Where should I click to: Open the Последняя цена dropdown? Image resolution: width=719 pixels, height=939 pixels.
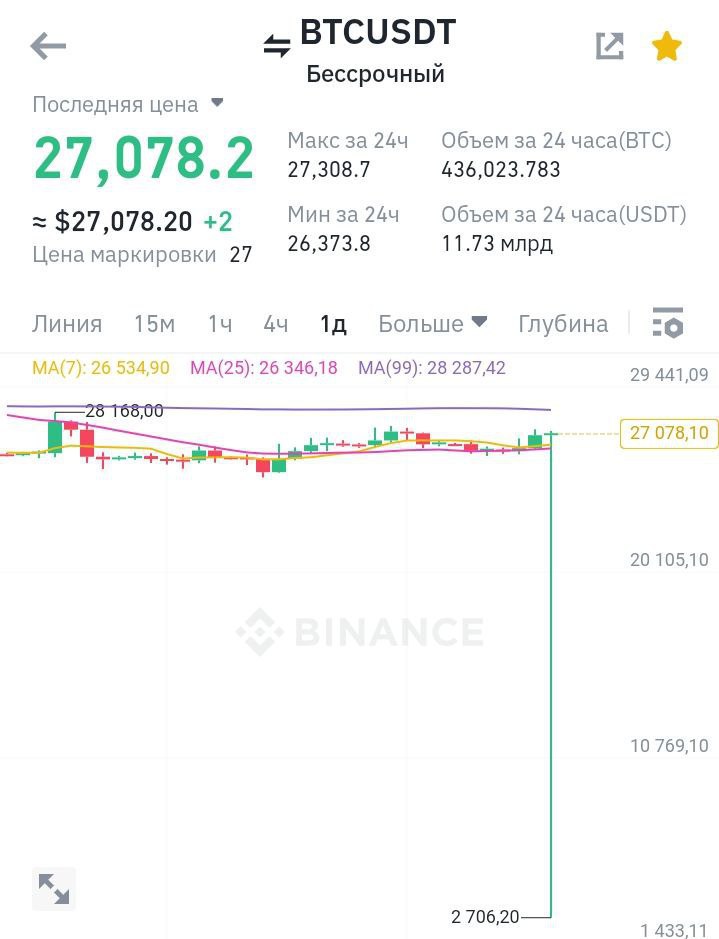coord(217,103)
